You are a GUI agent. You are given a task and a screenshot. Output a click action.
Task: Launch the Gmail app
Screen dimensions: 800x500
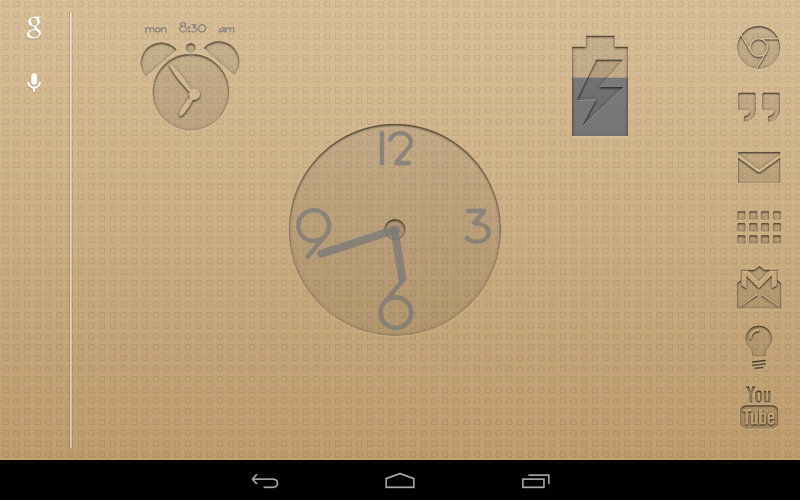tap(758, 288)
